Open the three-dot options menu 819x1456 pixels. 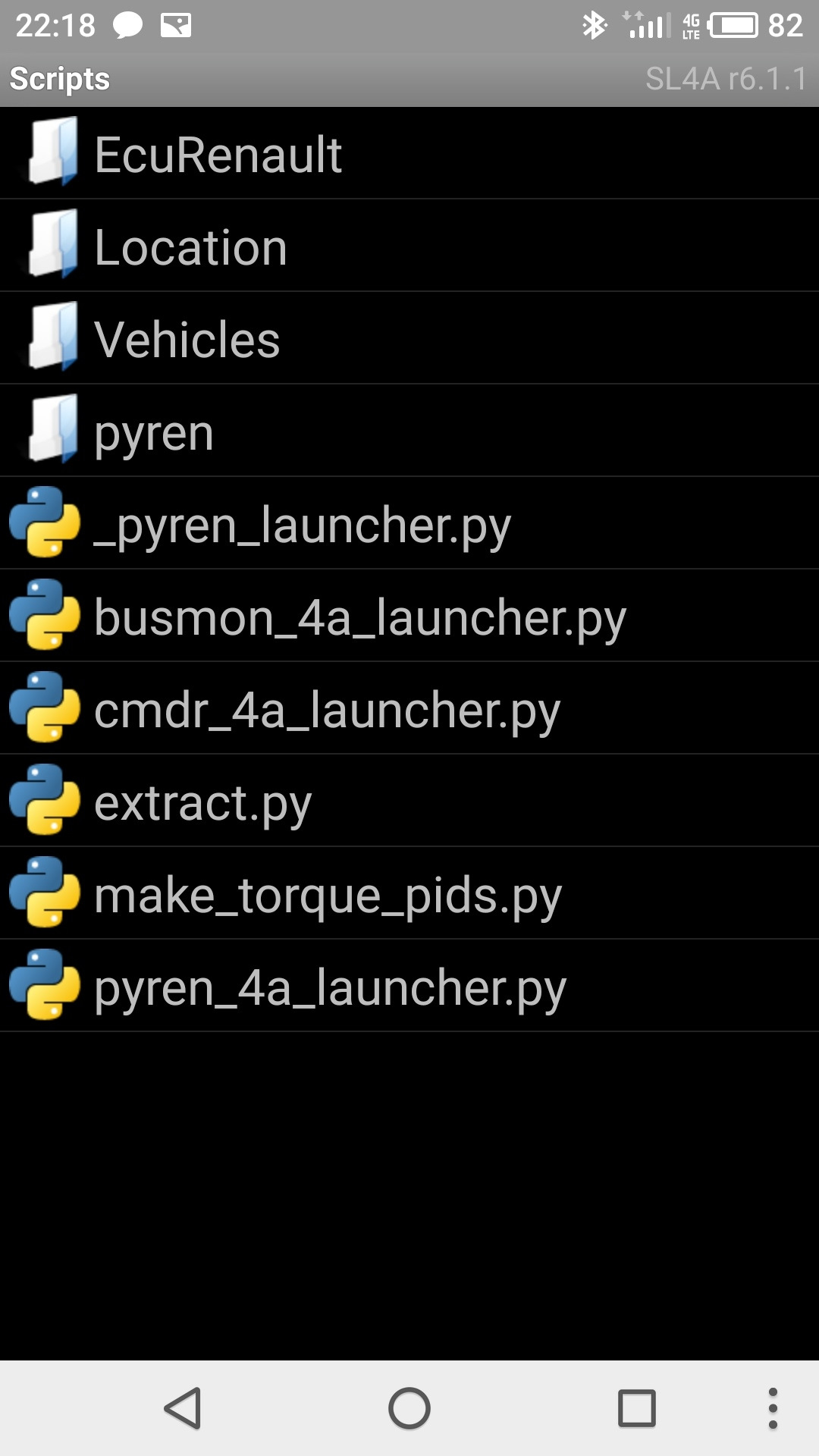tap(772, 1409)
